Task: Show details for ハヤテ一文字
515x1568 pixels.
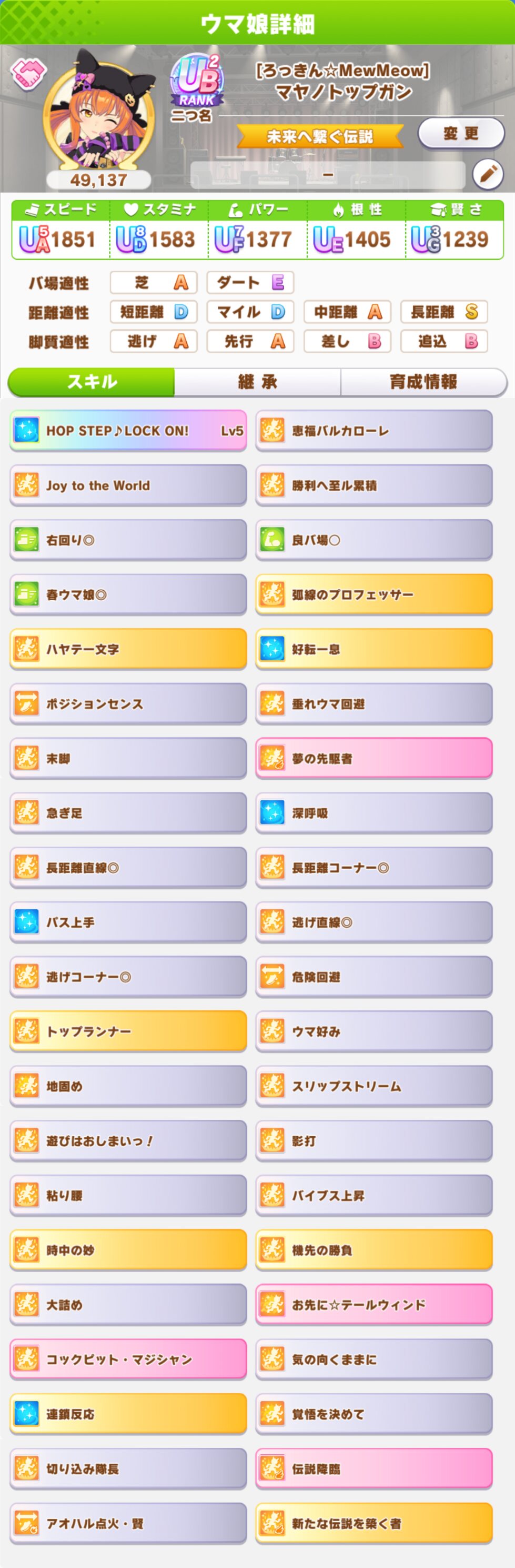Action: pos(128,649)
